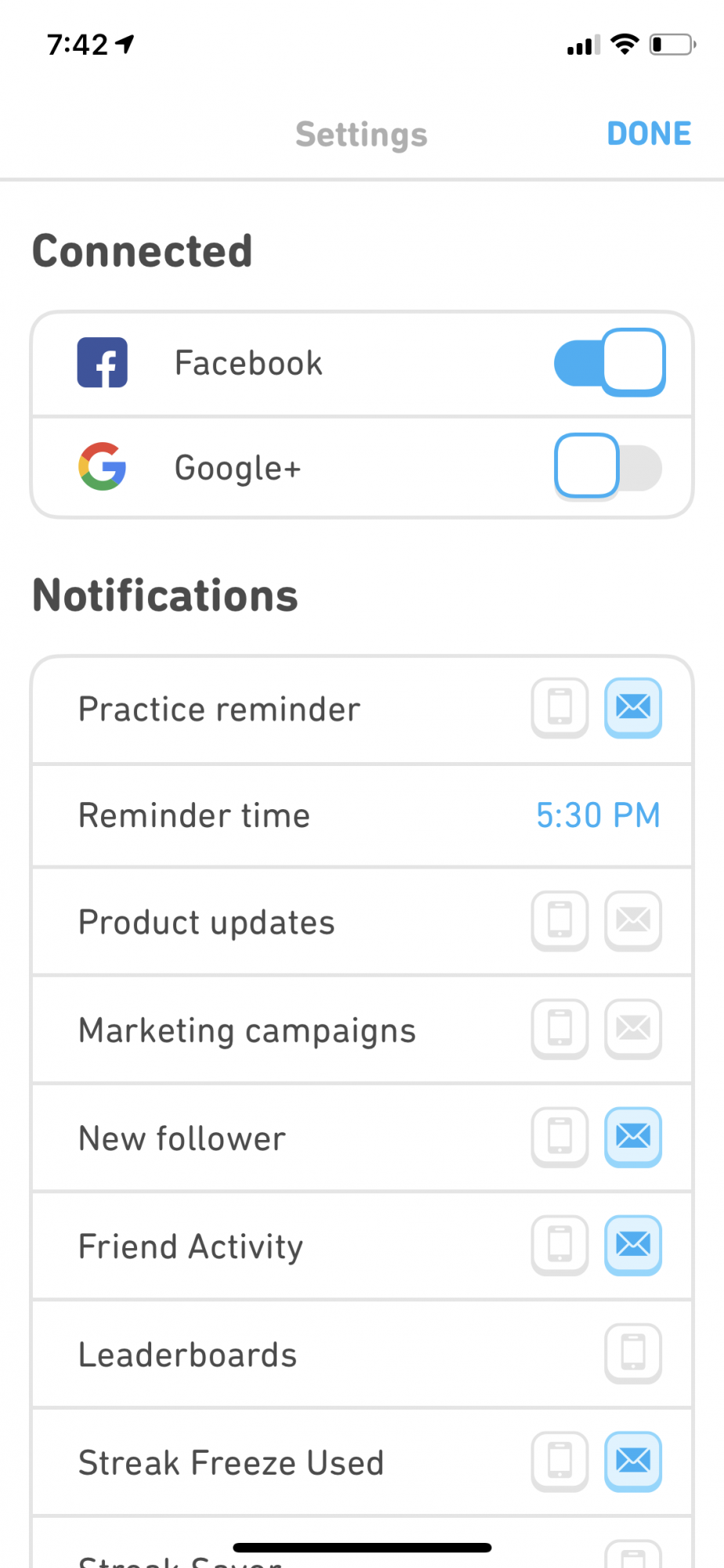Enable the Google+ connection switch
The width and height of the screenshot is (724, 1568).
point(608,467)
